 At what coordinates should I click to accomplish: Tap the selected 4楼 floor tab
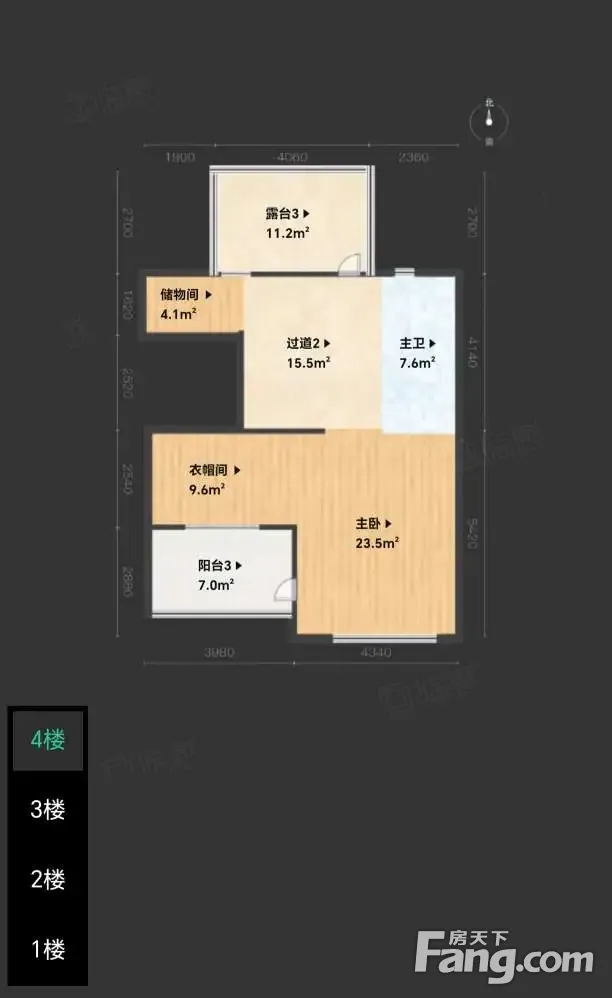[47, 741]
